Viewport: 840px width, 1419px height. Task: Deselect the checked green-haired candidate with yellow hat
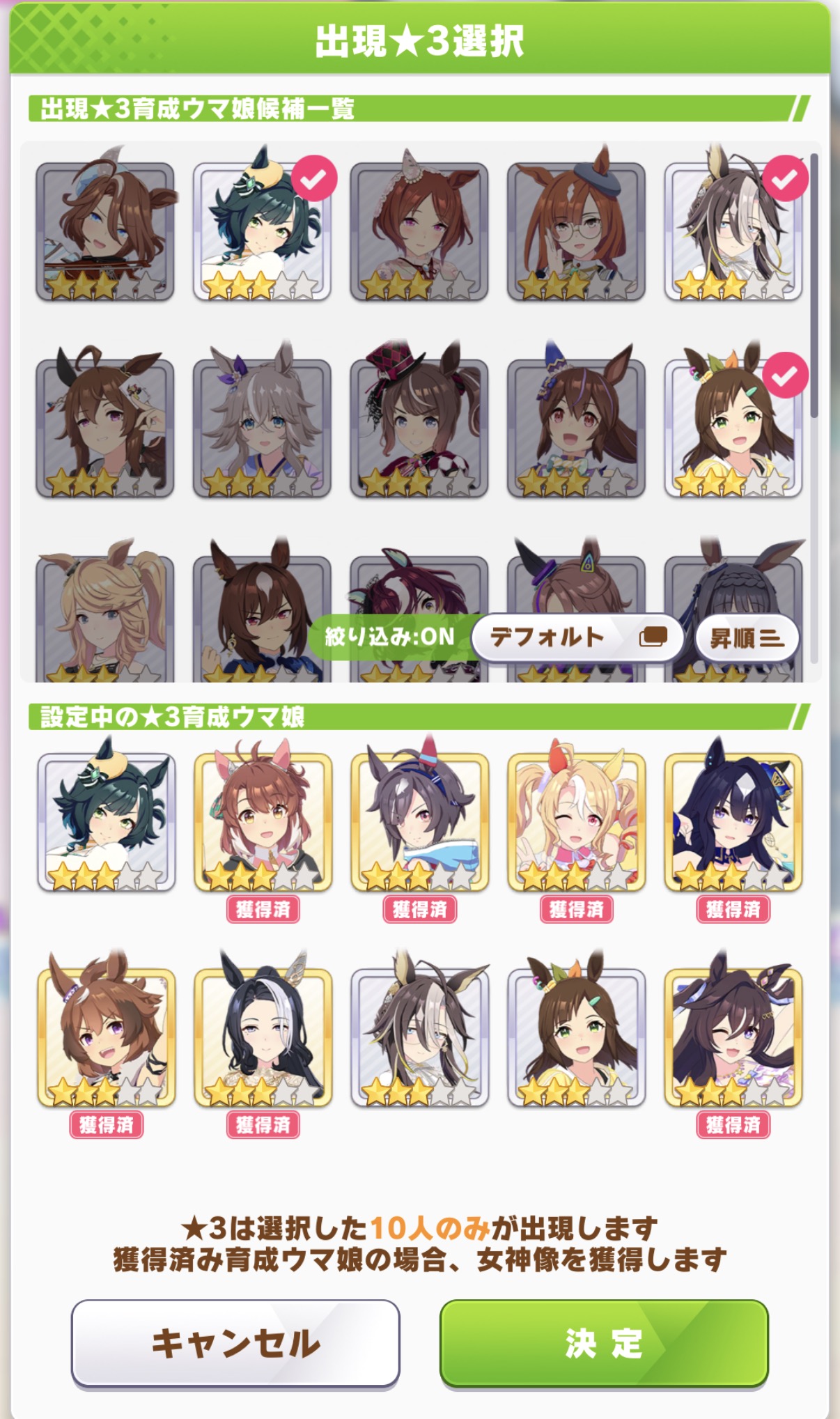click(262, 230)
